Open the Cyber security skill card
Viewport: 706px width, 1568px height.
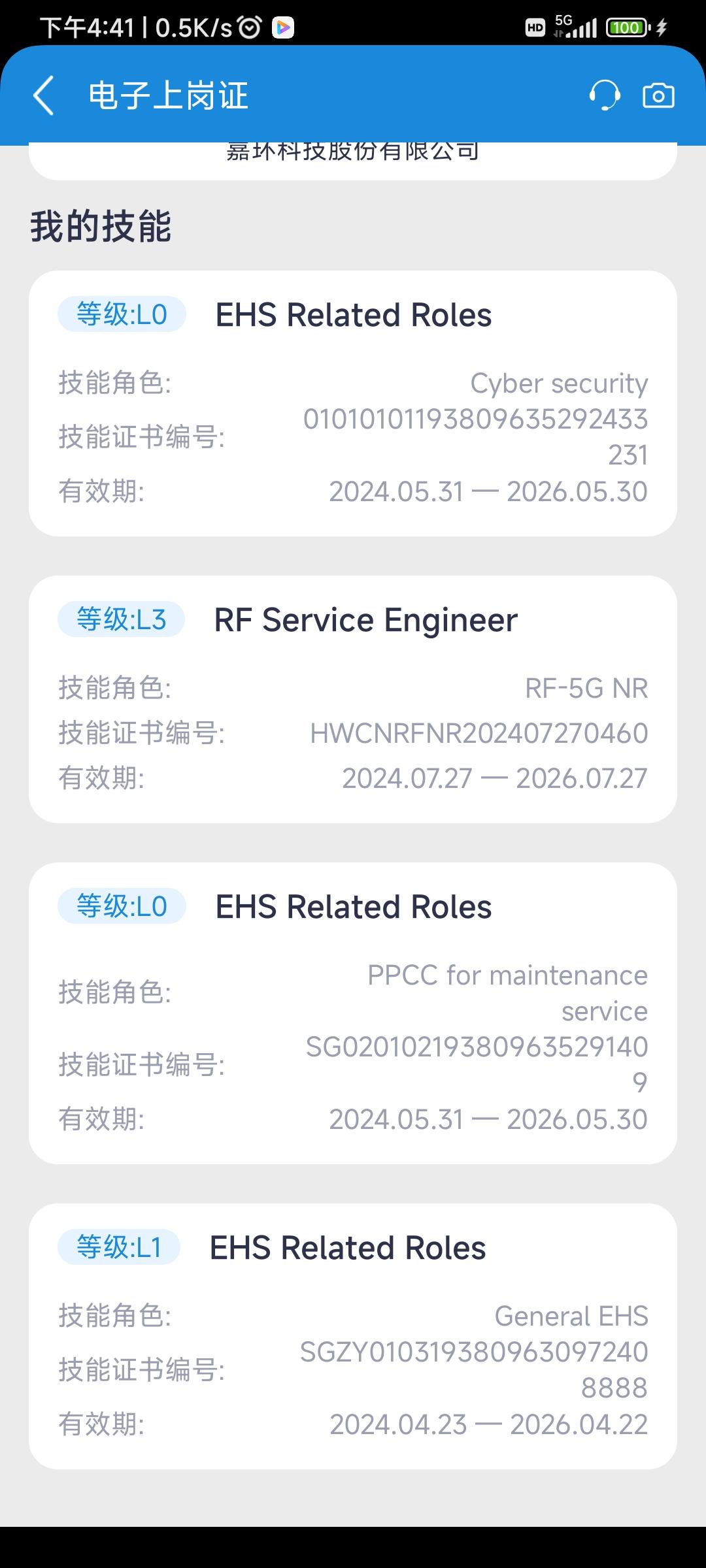(353, 403)
